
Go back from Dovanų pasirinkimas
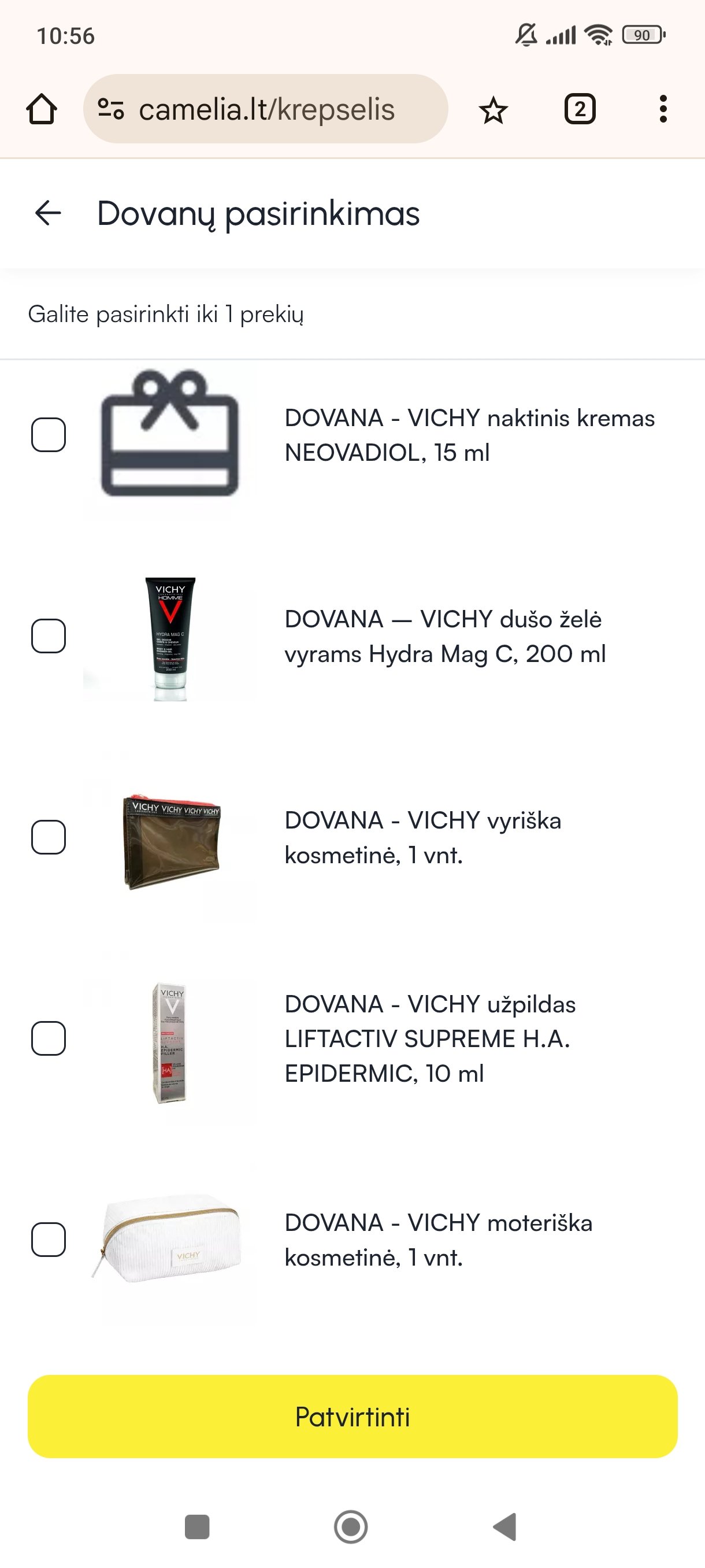pyautogui.click(x=48, y=213)
